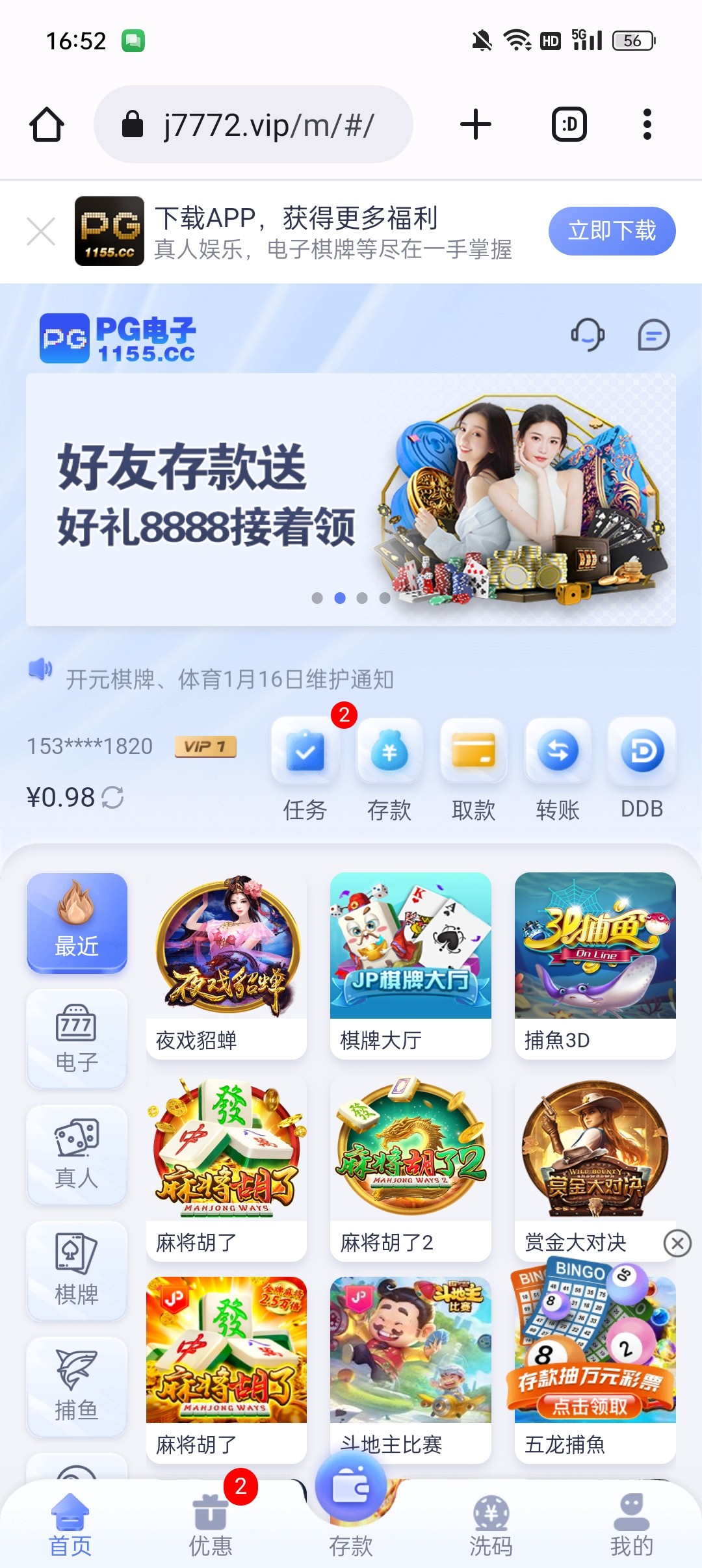Open the 棋牌大厅 game tile

point(410,965)
